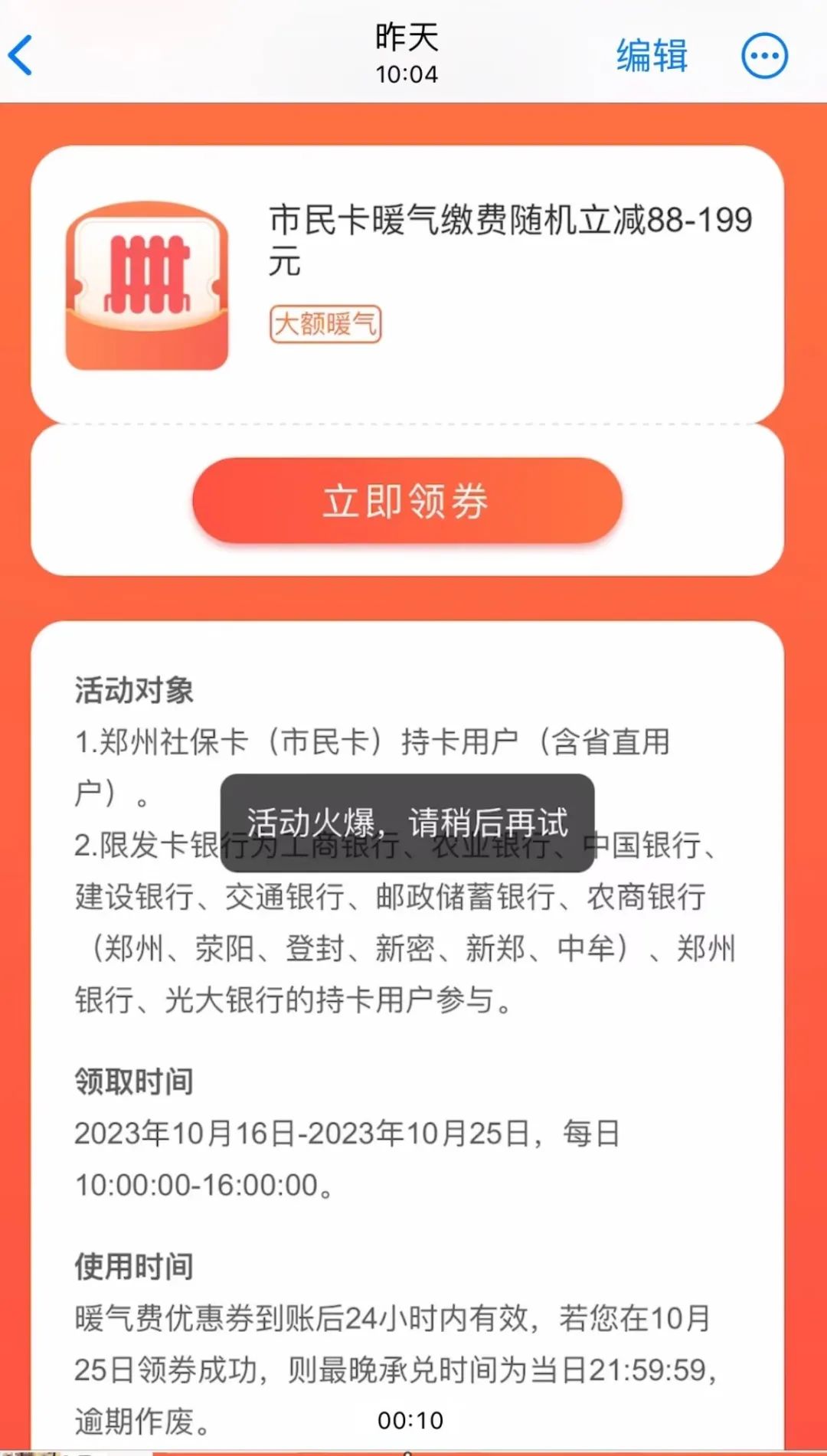The height and width of the screenshot is (1456, 827).
Task: Tap 编辑 to edit this video
Action: 652,56
